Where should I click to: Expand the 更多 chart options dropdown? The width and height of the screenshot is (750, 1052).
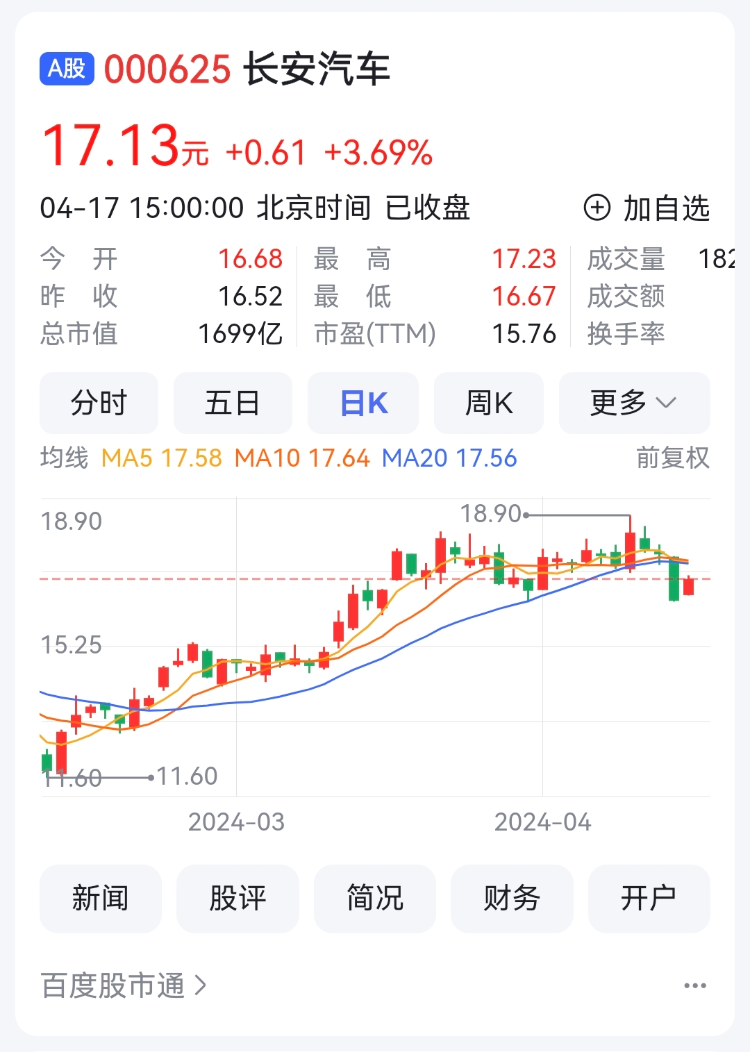(x=634, y=403)
